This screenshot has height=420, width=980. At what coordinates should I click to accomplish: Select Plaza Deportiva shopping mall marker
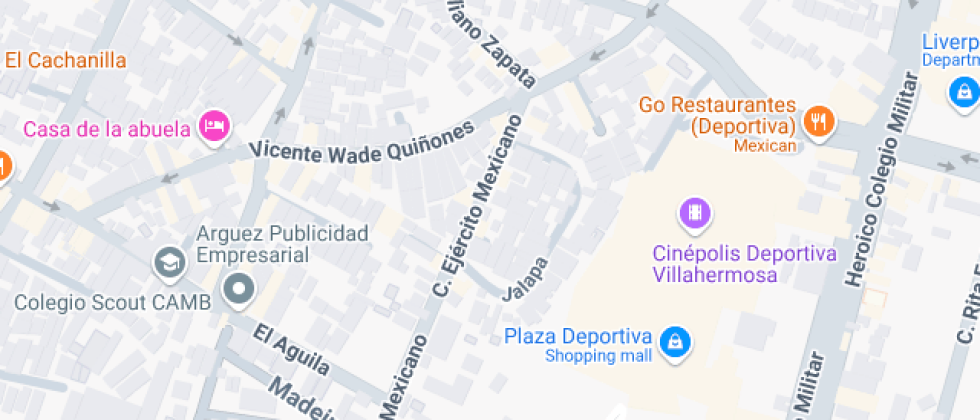click(677, 340)
